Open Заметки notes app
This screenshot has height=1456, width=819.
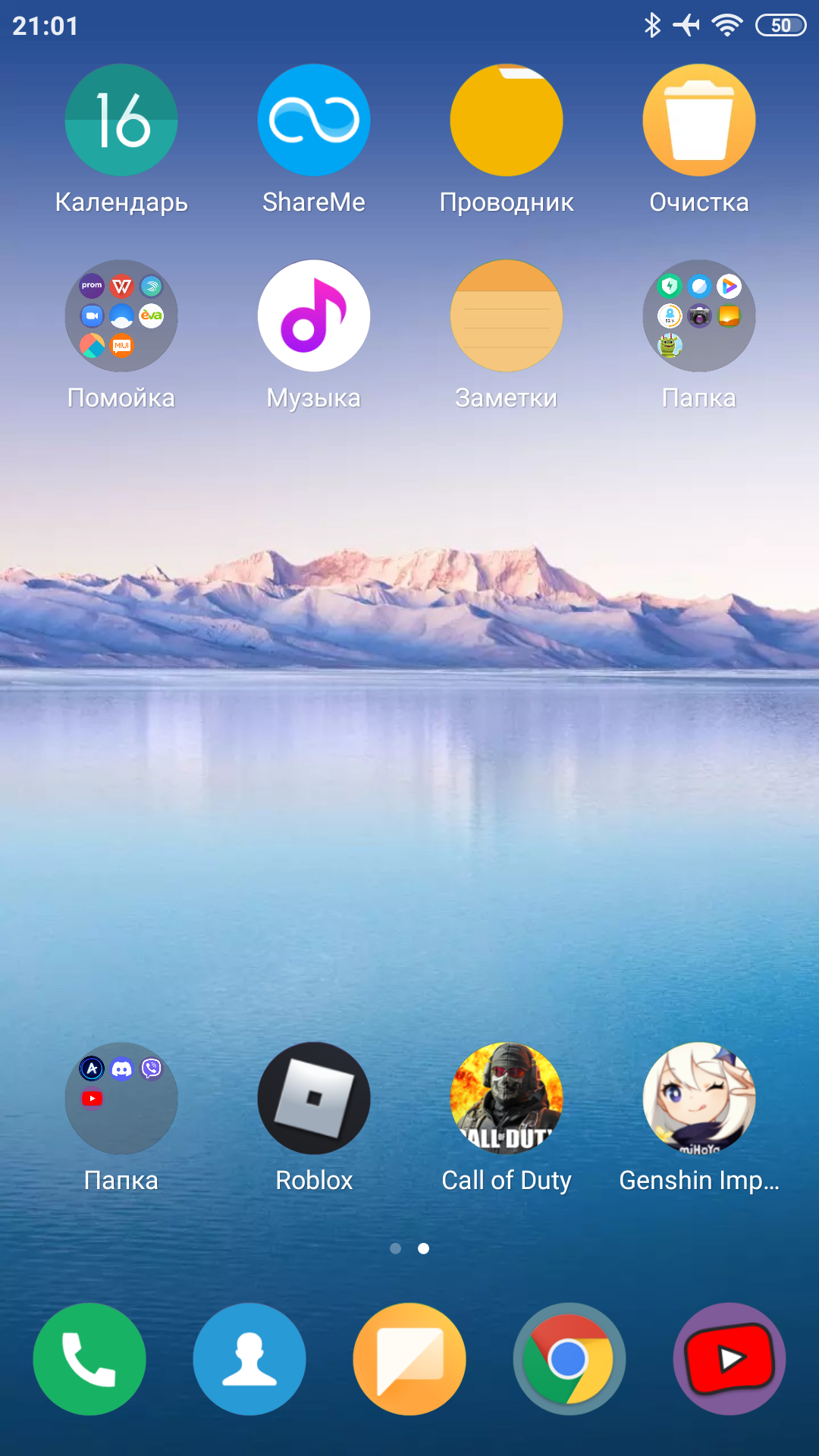click(x=507, y=316)
